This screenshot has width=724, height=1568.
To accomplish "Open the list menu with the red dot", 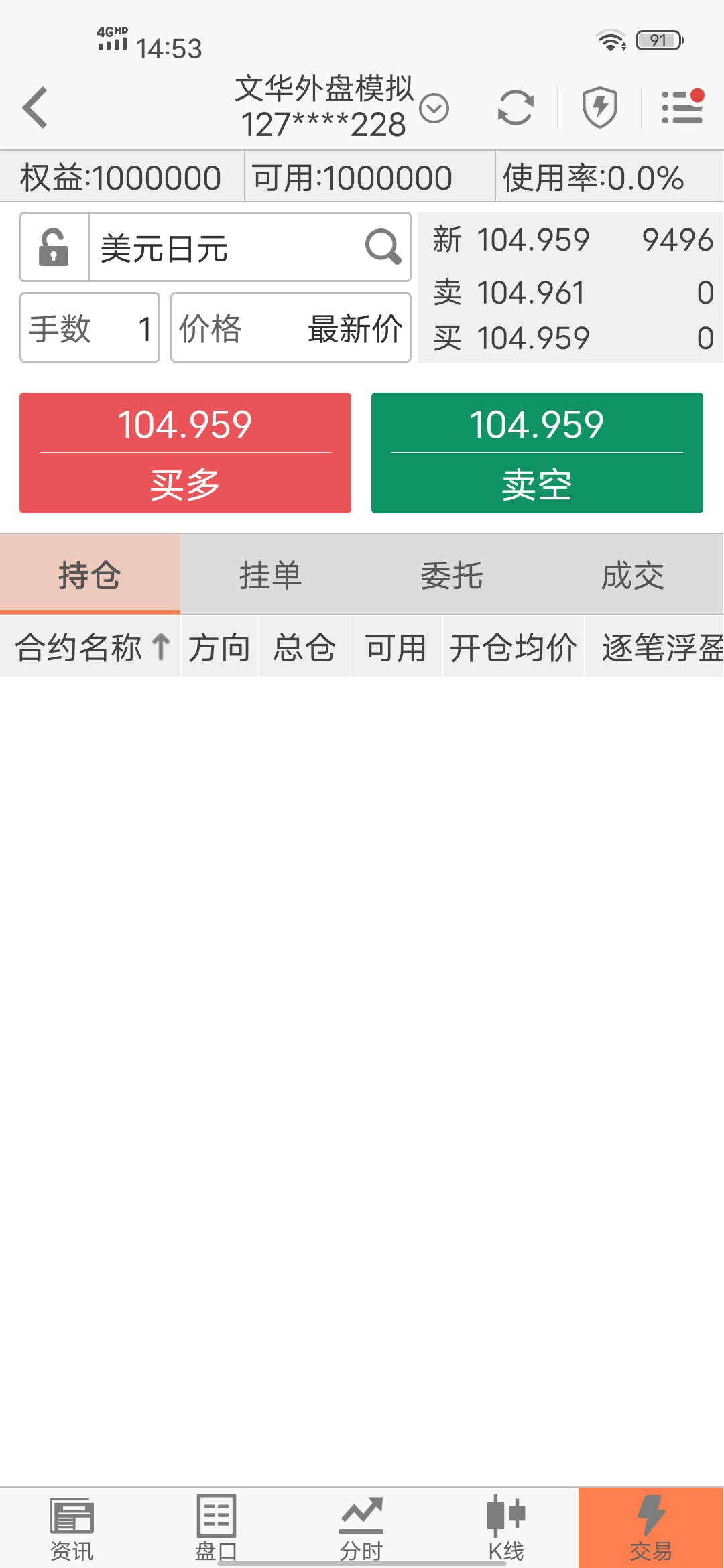I will pos(682,107).
